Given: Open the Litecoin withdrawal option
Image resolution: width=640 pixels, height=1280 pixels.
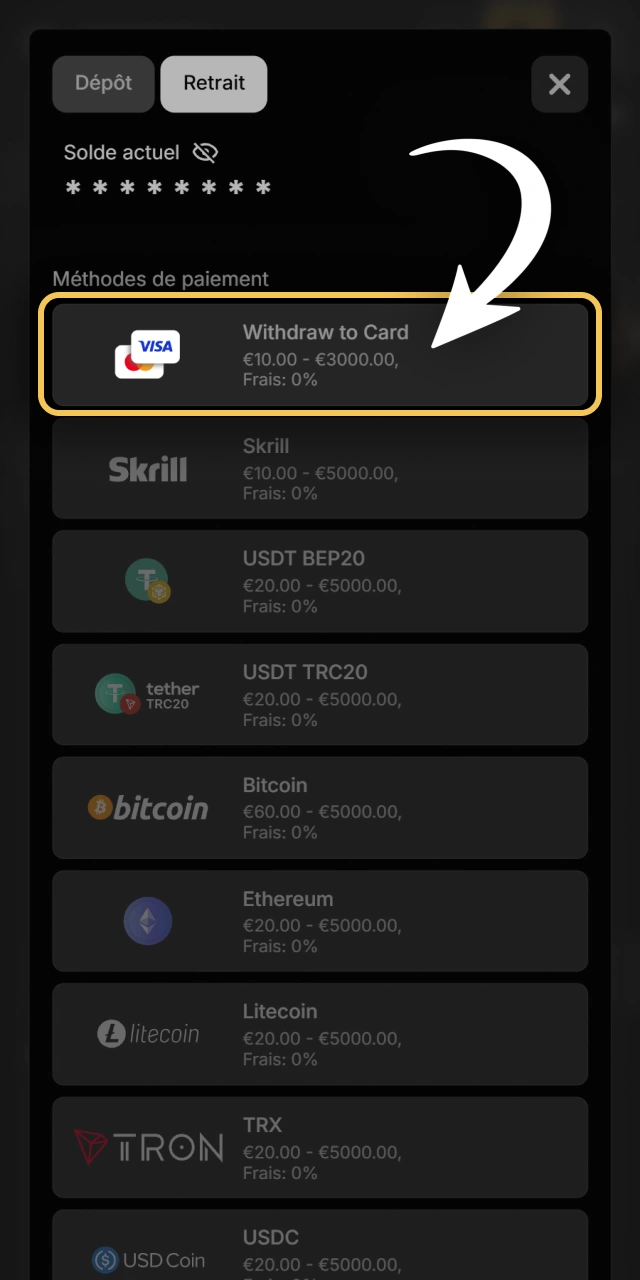Looking at the screenshot, I should point(320,1035).
